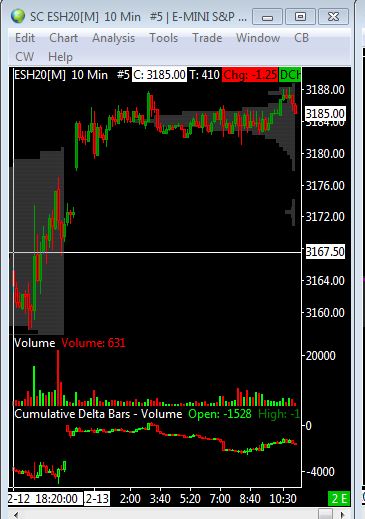The height and width of the screenshot is (519, 365).
Task: Open the Tools menu
Action: pyautogui.click(x=163, y=38)
